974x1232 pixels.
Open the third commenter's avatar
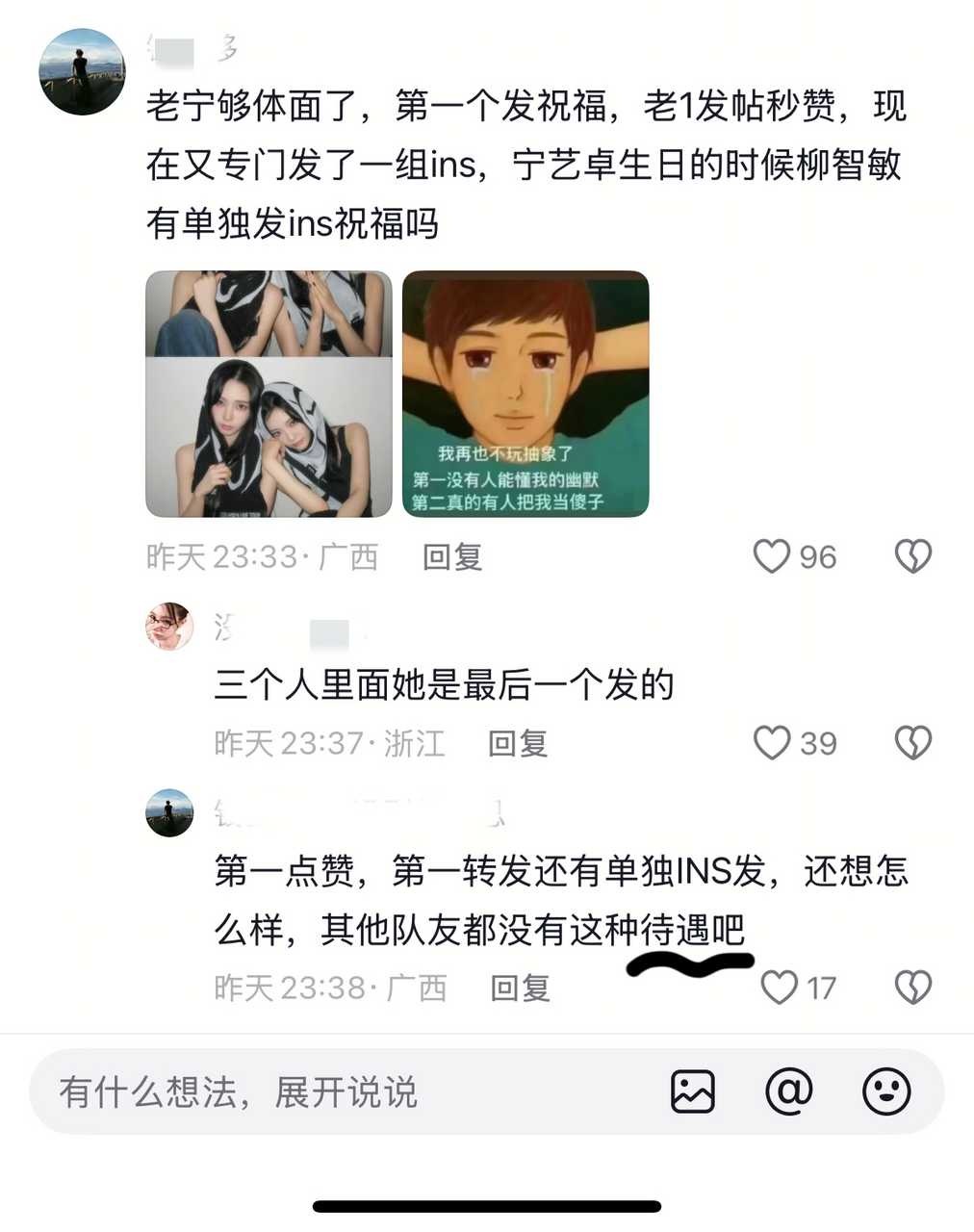[168, 811]
